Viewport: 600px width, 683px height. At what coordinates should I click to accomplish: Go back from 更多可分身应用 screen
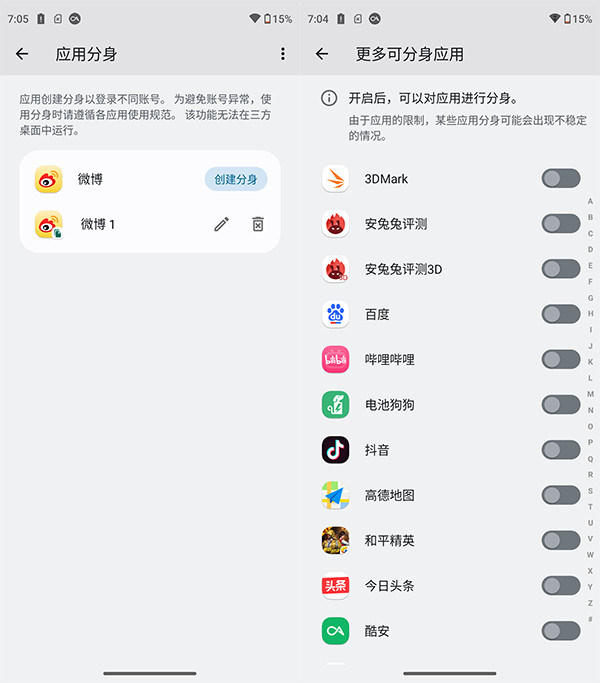[322, 54]
